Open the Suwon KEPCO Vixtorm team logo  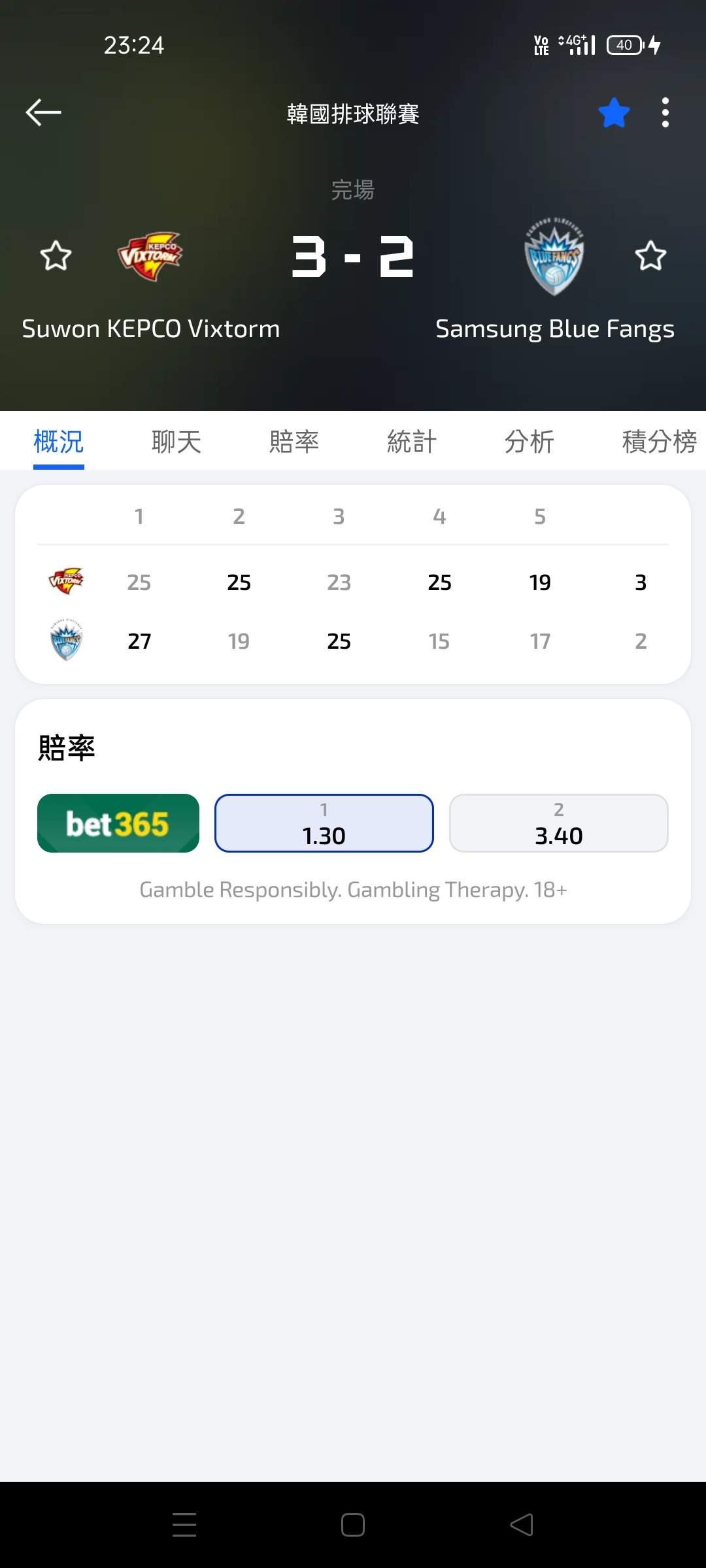point(150,256)
